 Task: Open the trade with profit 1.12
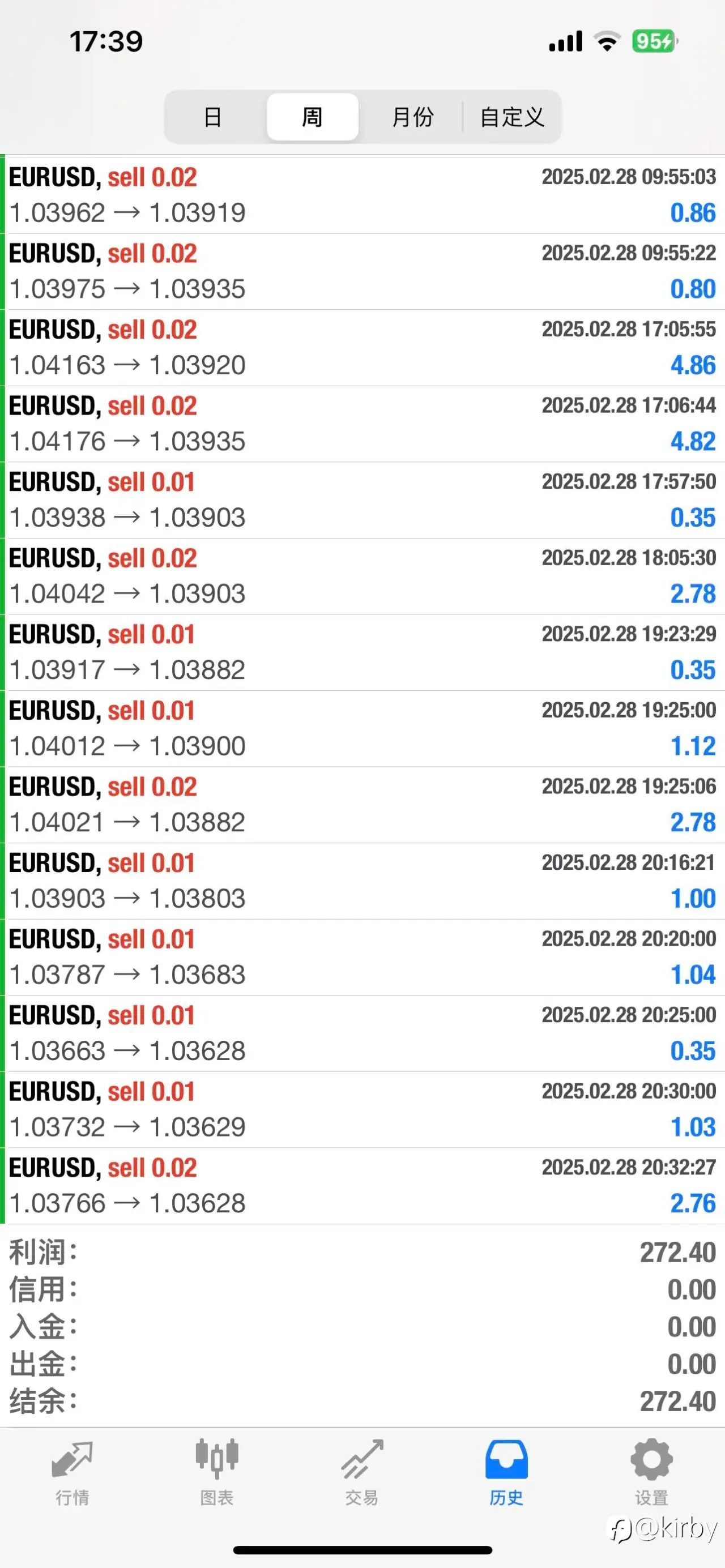pyautogui.click(x=364, y=729)
